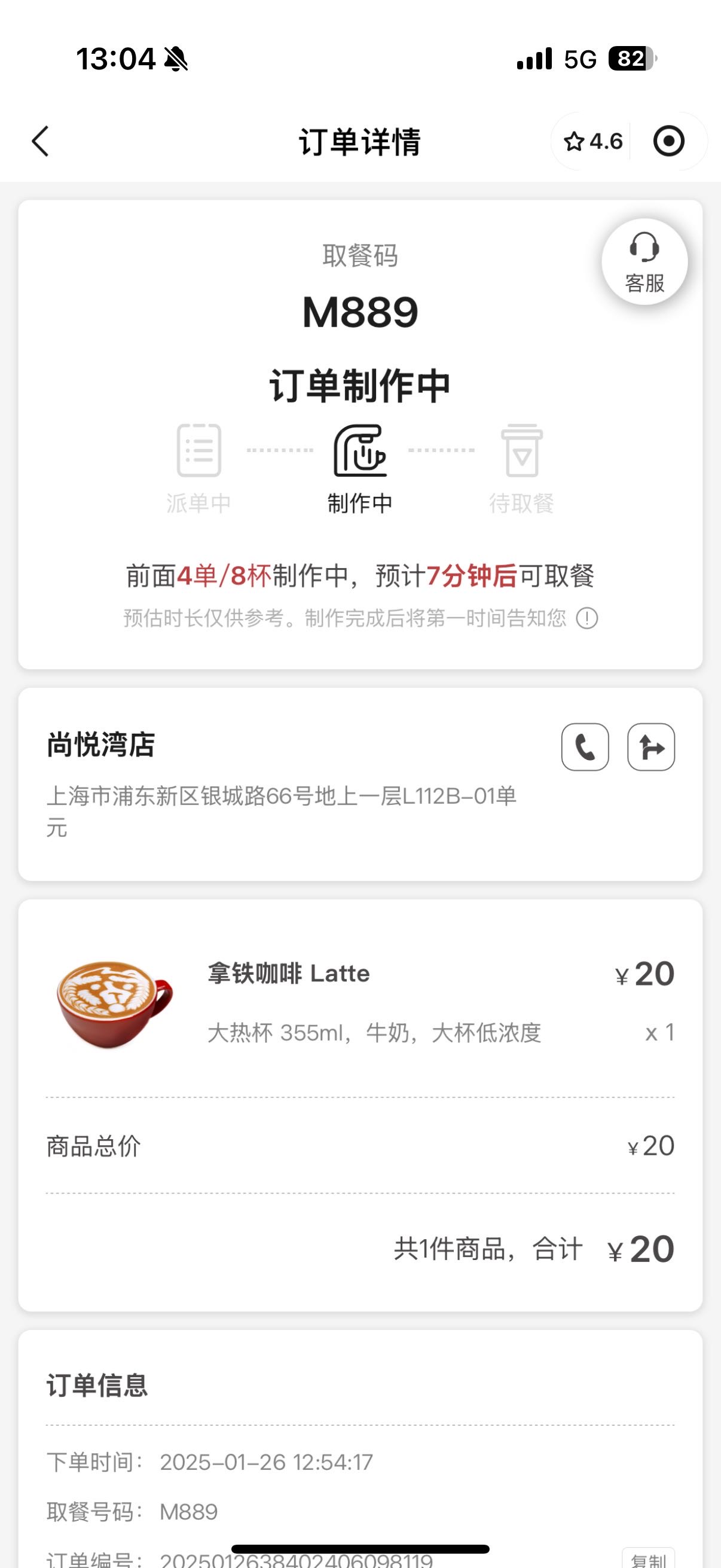721x1568 pixels.
Task: Call the 尚悦湾店 store
Action: (585, 747)
